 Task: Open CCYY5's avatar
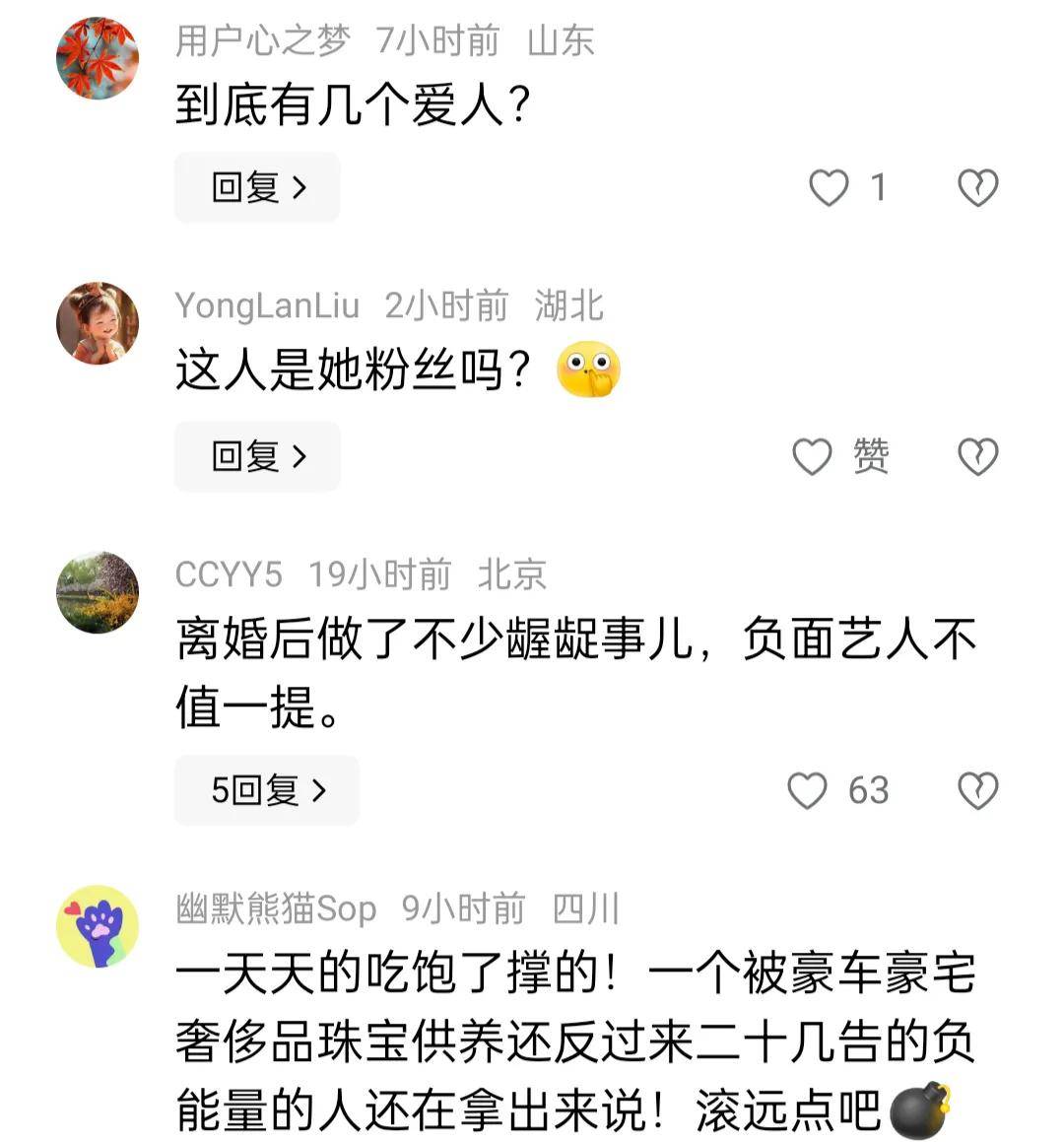[x=97, y=593]
